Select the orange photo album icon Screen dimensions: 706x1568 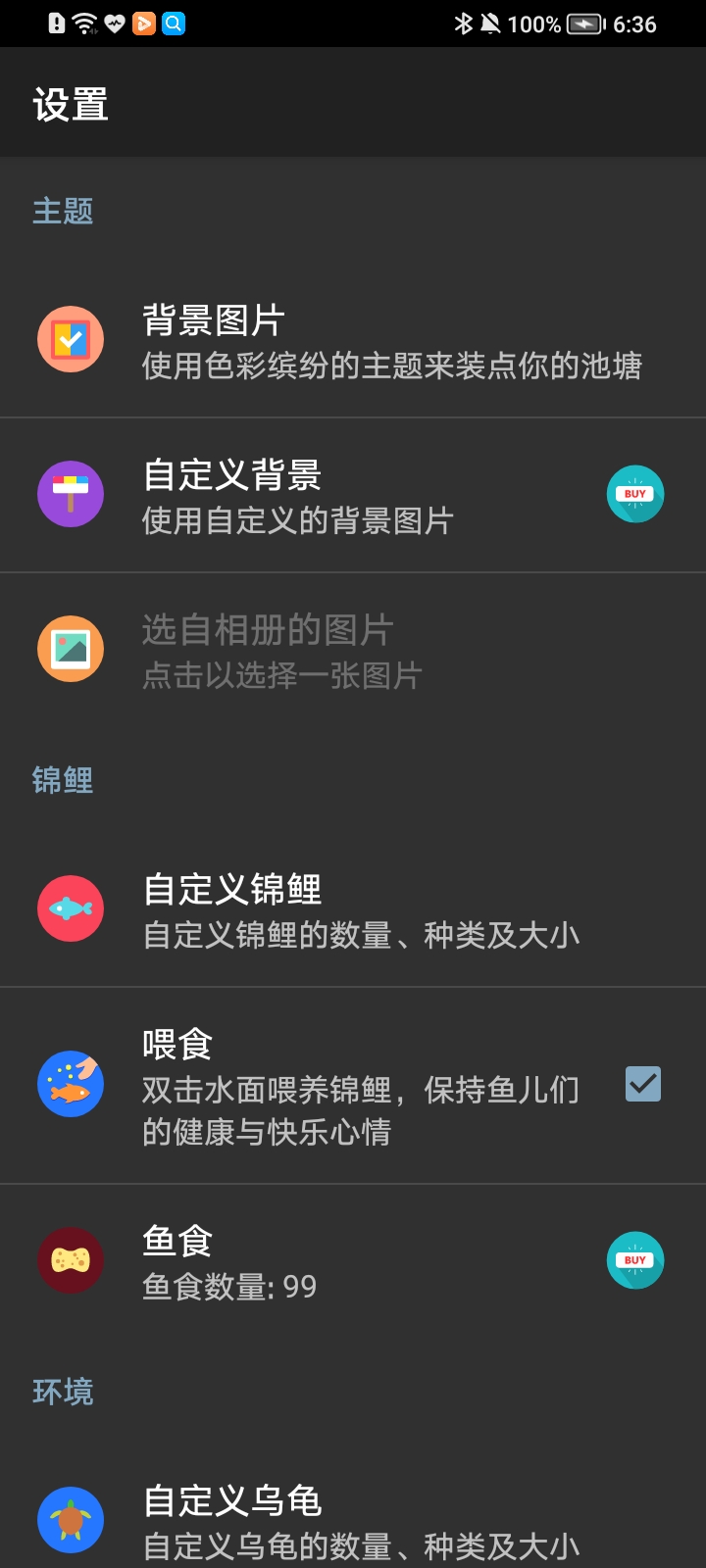coord(71,649)
